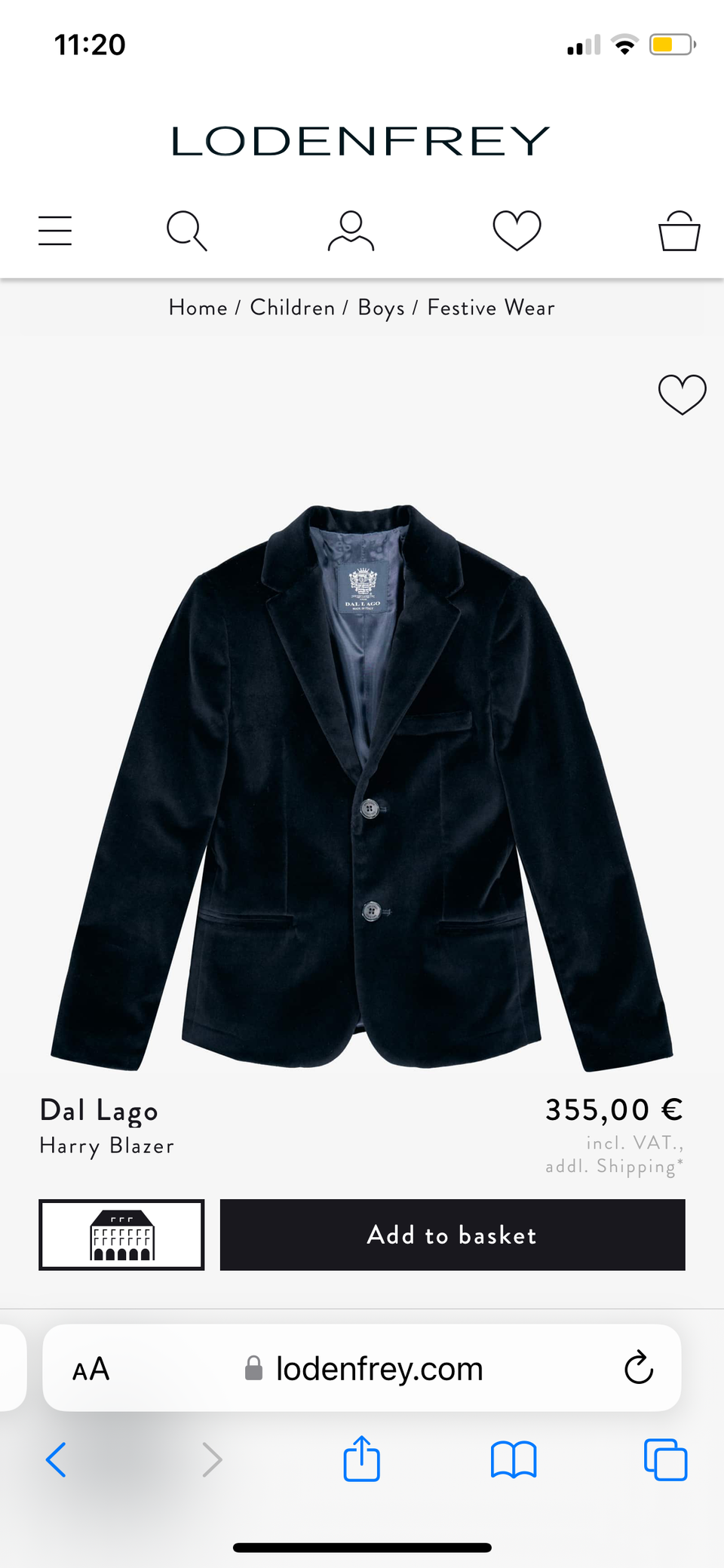
Task: Open the Festive Wear breadcrumb
Action: 490,307
